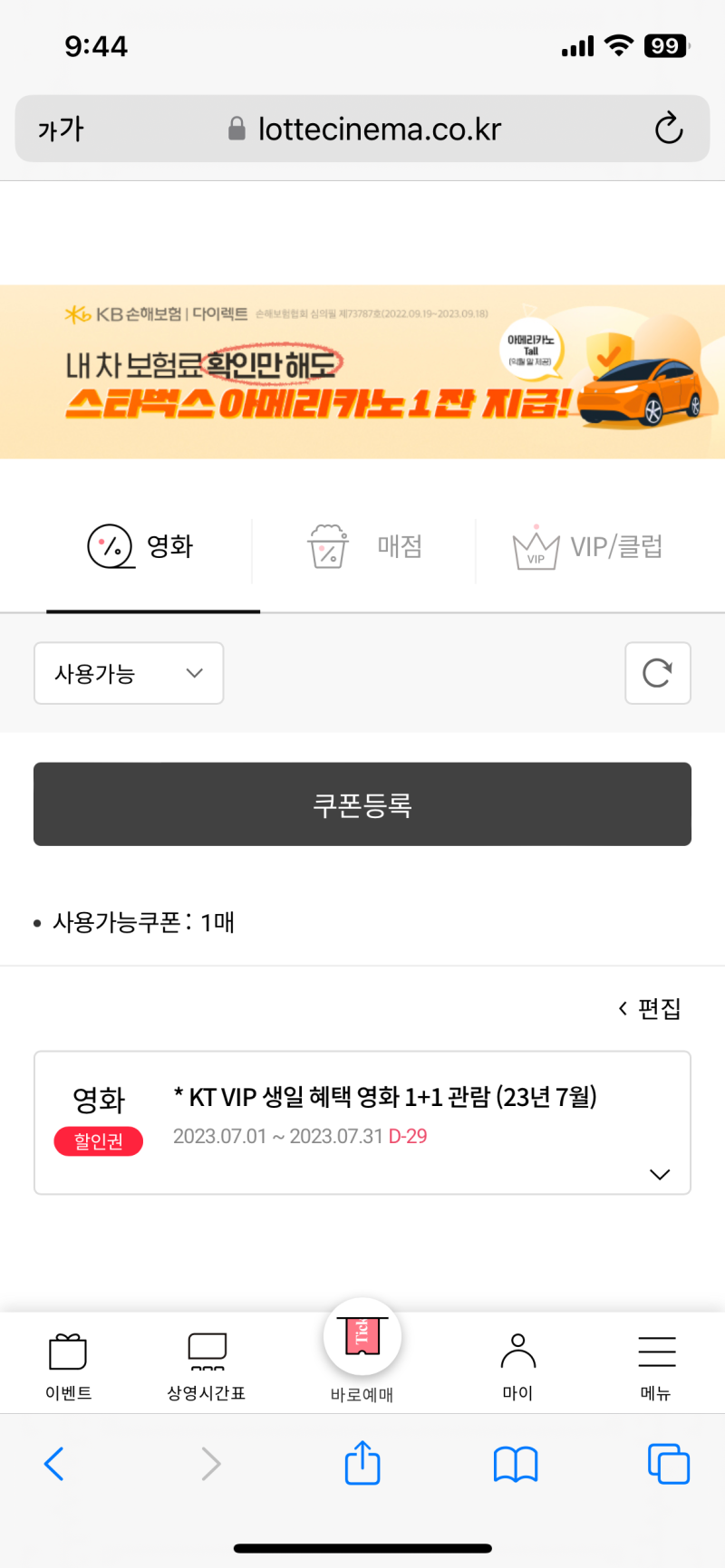The height and width of the screenshot is (1568, 725).
Task: Open the 메뉴 hamburger icon
Action: point(655,1353)
